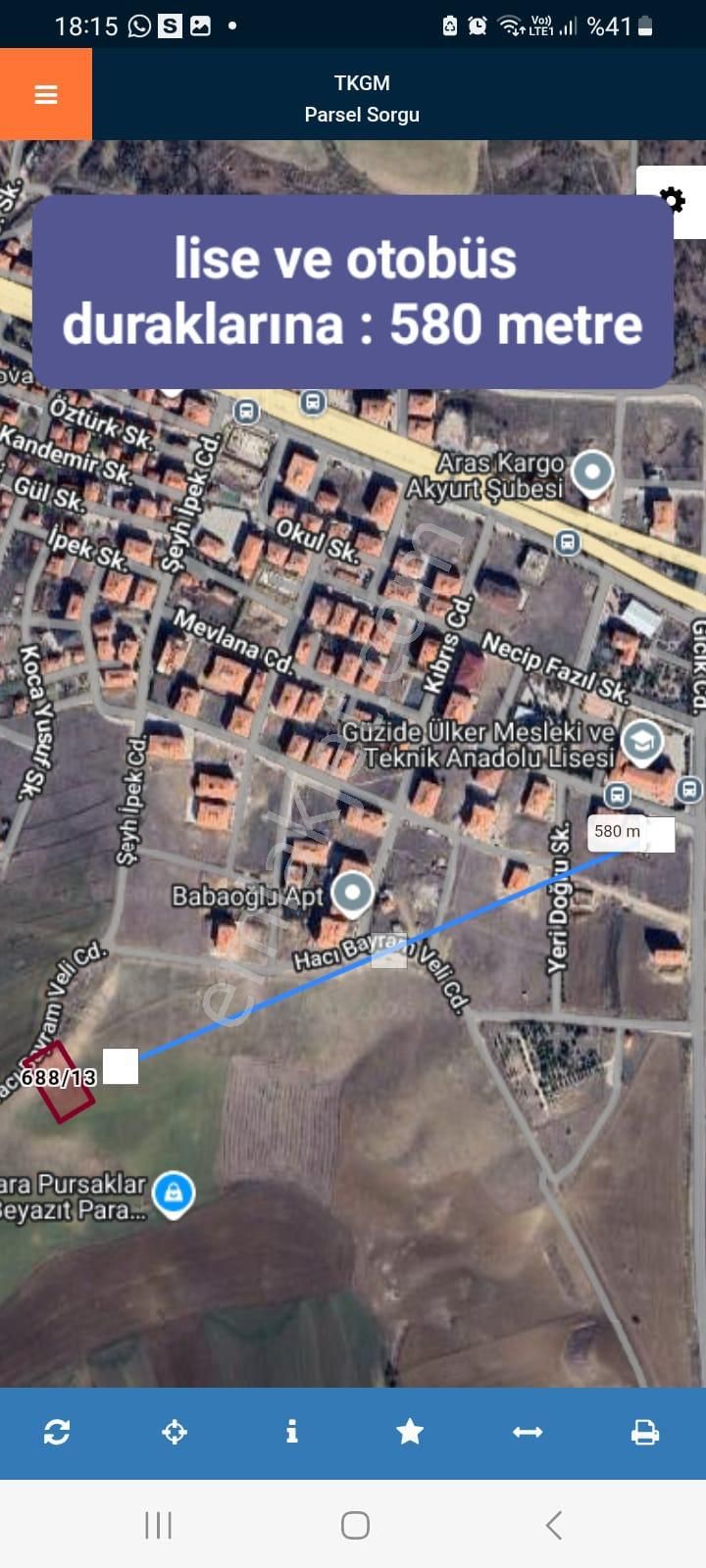Tap the lock marker near Pursaklar Beyazıt Para

pyautogui.click(x=175, y=1194)
